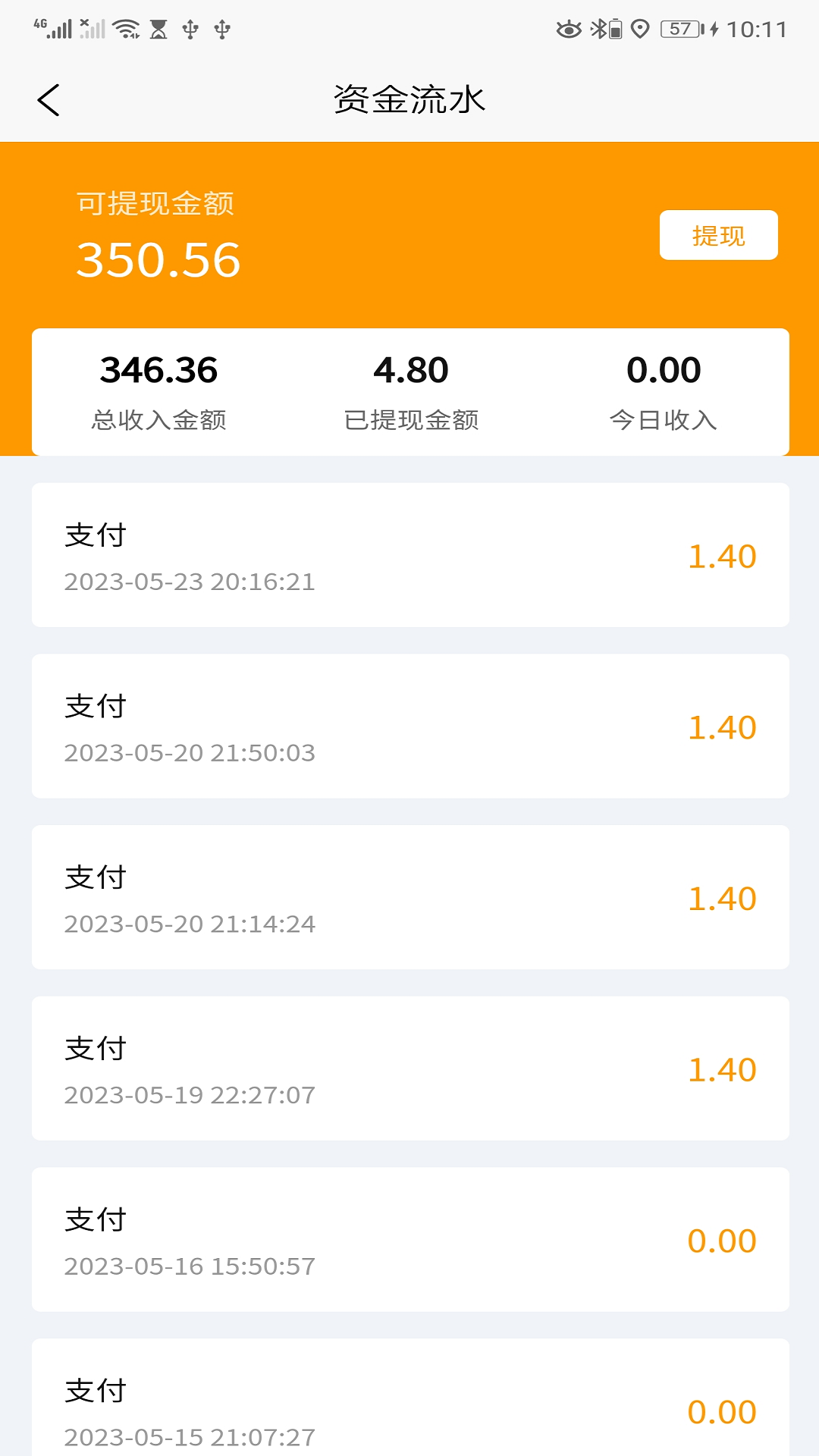819x1456 pixels.
Task: Tap the 1.40 amount on 2023-05-19 record
Action: [x=722, y=1068]
